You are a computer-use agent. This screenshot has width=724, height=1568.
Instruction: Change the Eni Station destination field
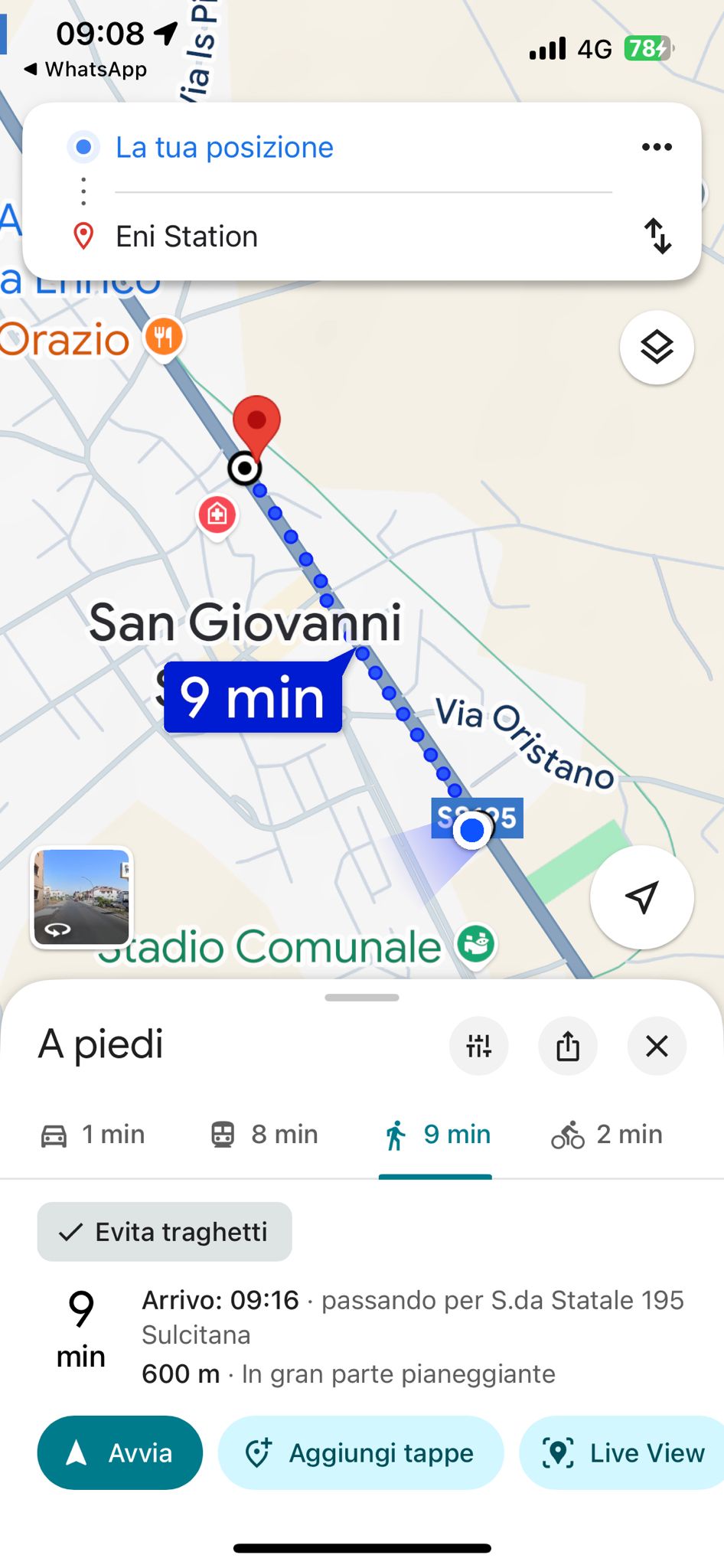coord(187,237)
